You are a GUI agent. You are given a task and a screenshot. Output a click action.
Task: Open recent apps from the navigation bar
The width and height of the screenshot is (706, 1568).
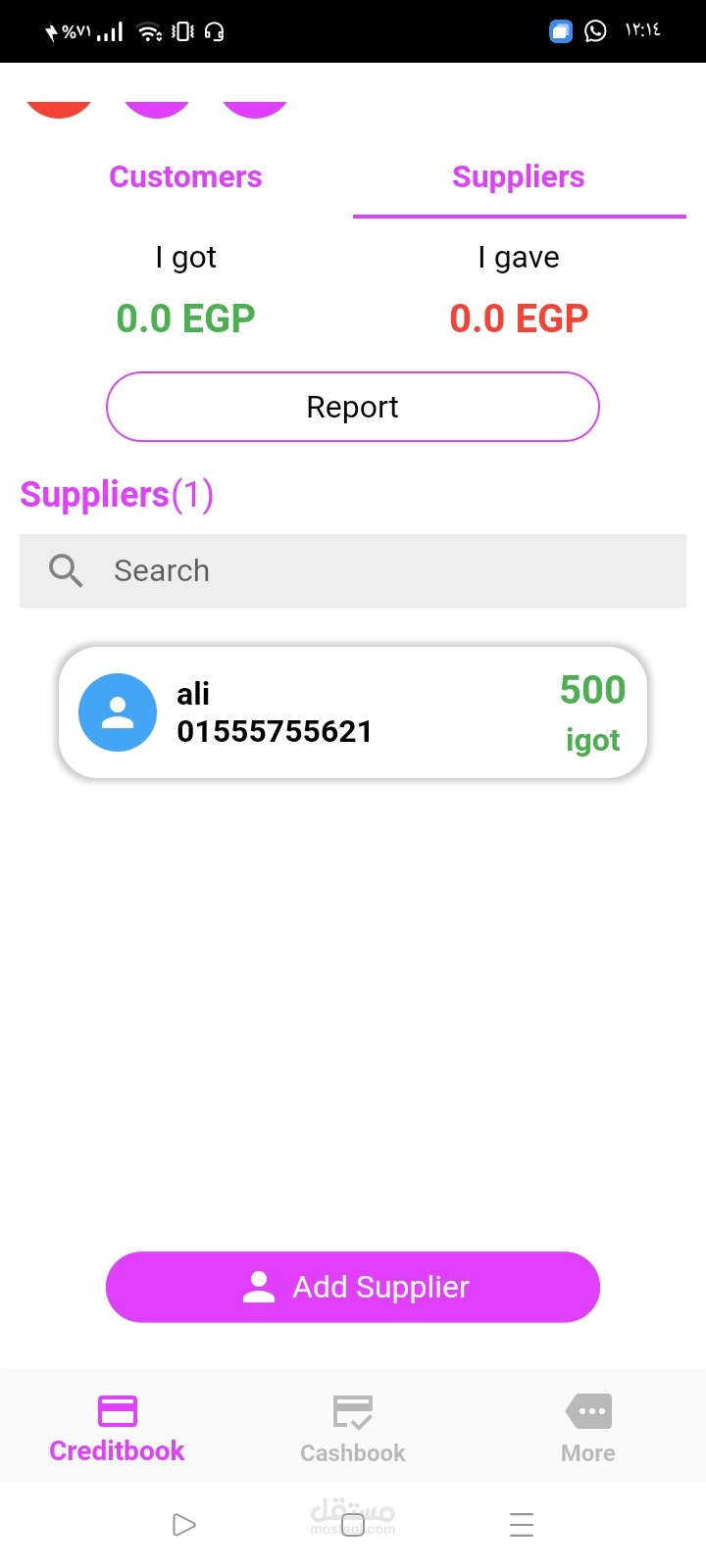coord(522,1525)
